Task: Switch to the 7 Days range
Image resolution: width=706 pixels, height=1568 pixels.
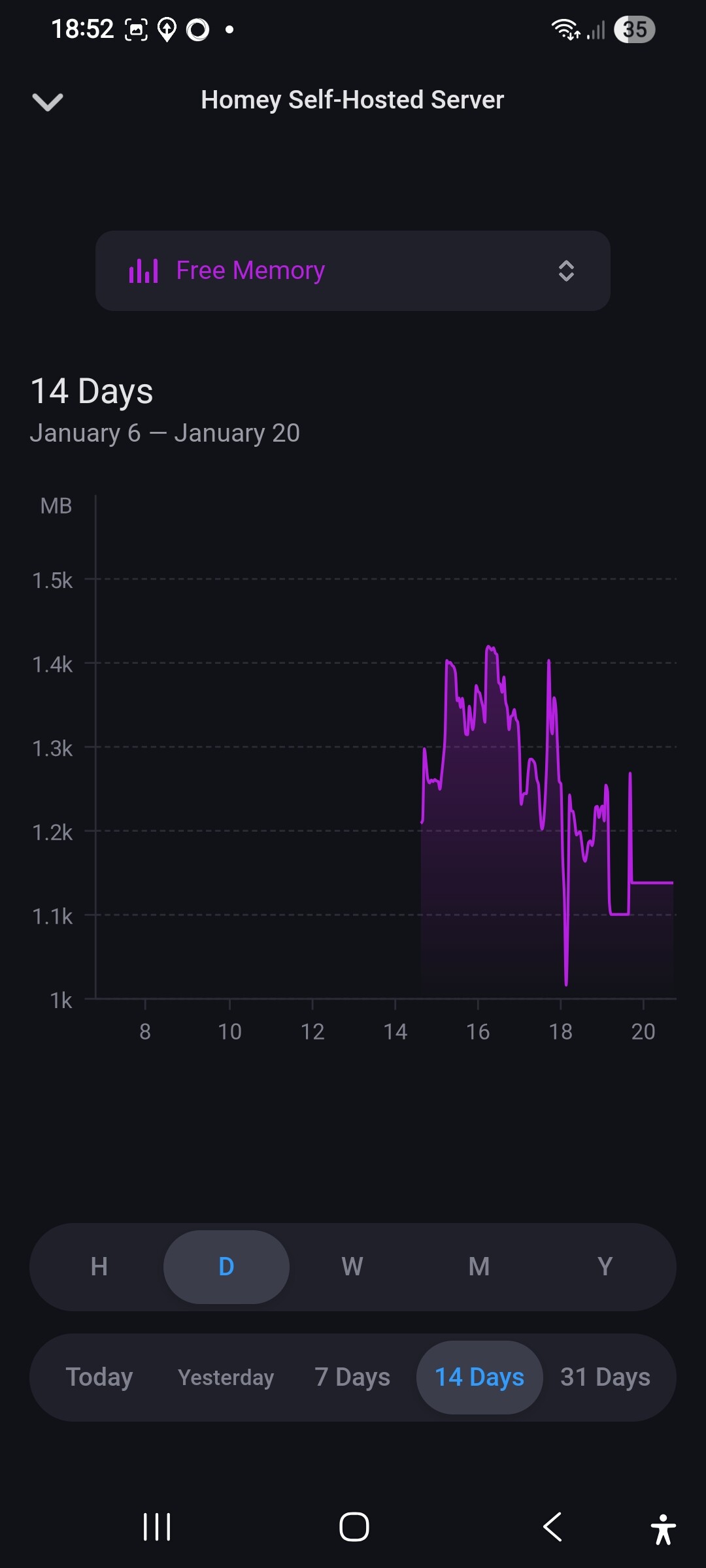Action: [x=352, y=1377]
